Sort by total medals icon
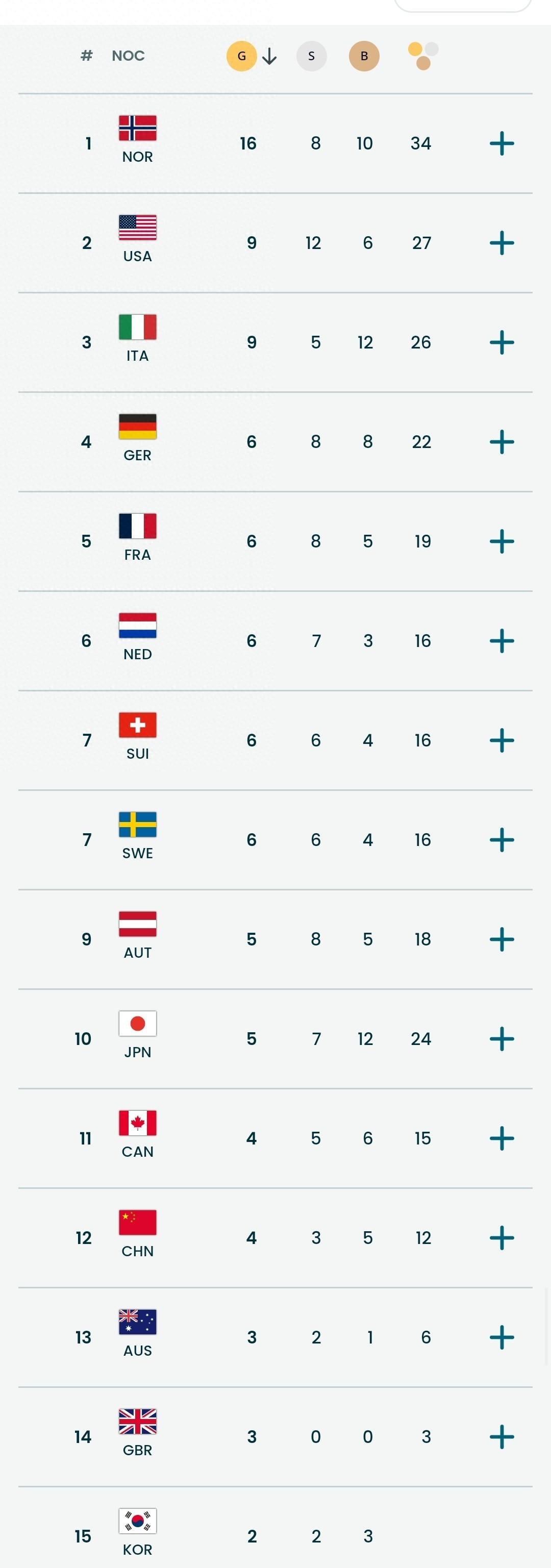Image resolution: width=551 pixels, height=1568 pixels. click(x=423, y=56)
